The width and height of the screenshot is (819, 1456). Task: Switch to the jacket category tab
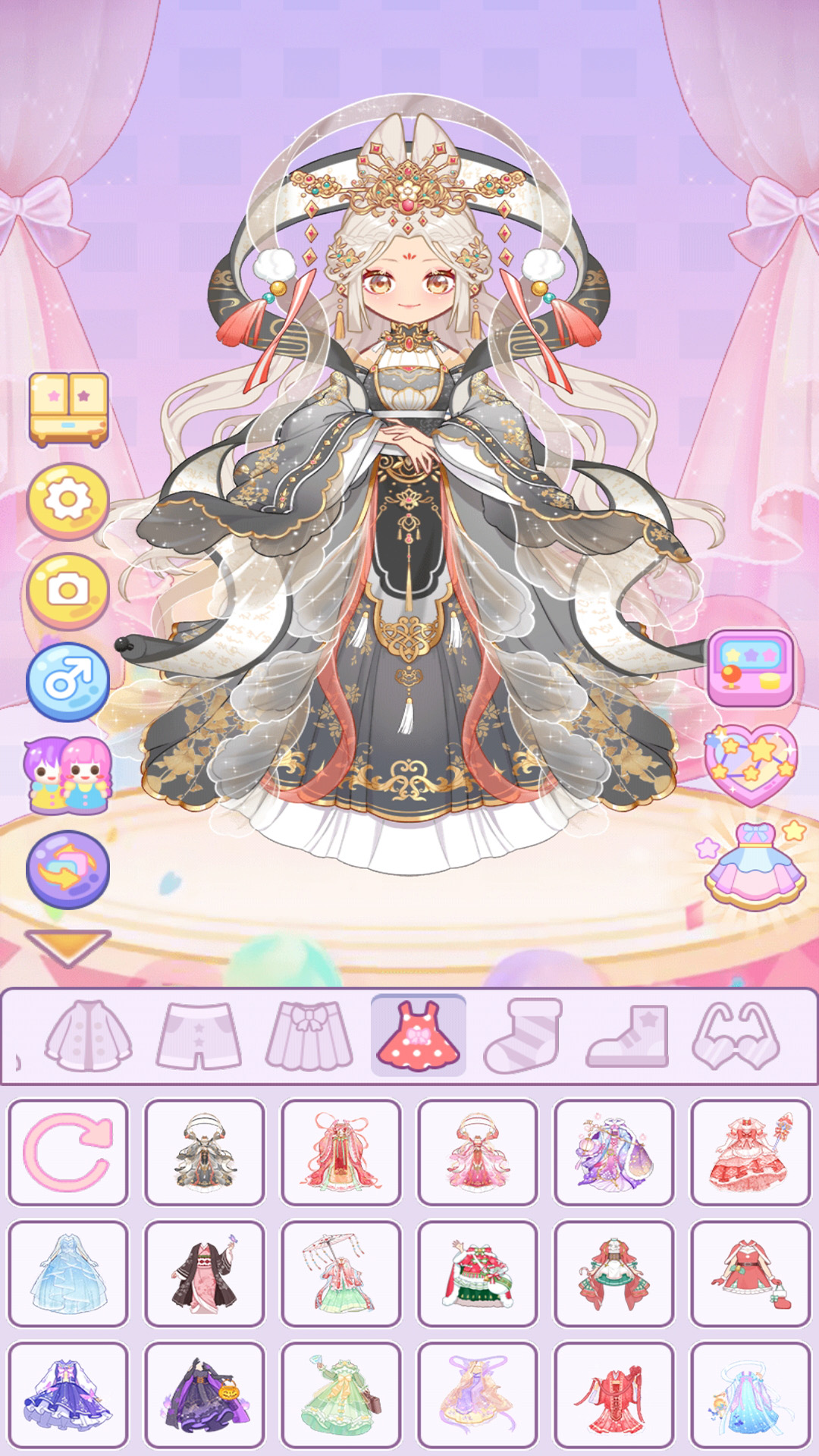pos(89,1036)
